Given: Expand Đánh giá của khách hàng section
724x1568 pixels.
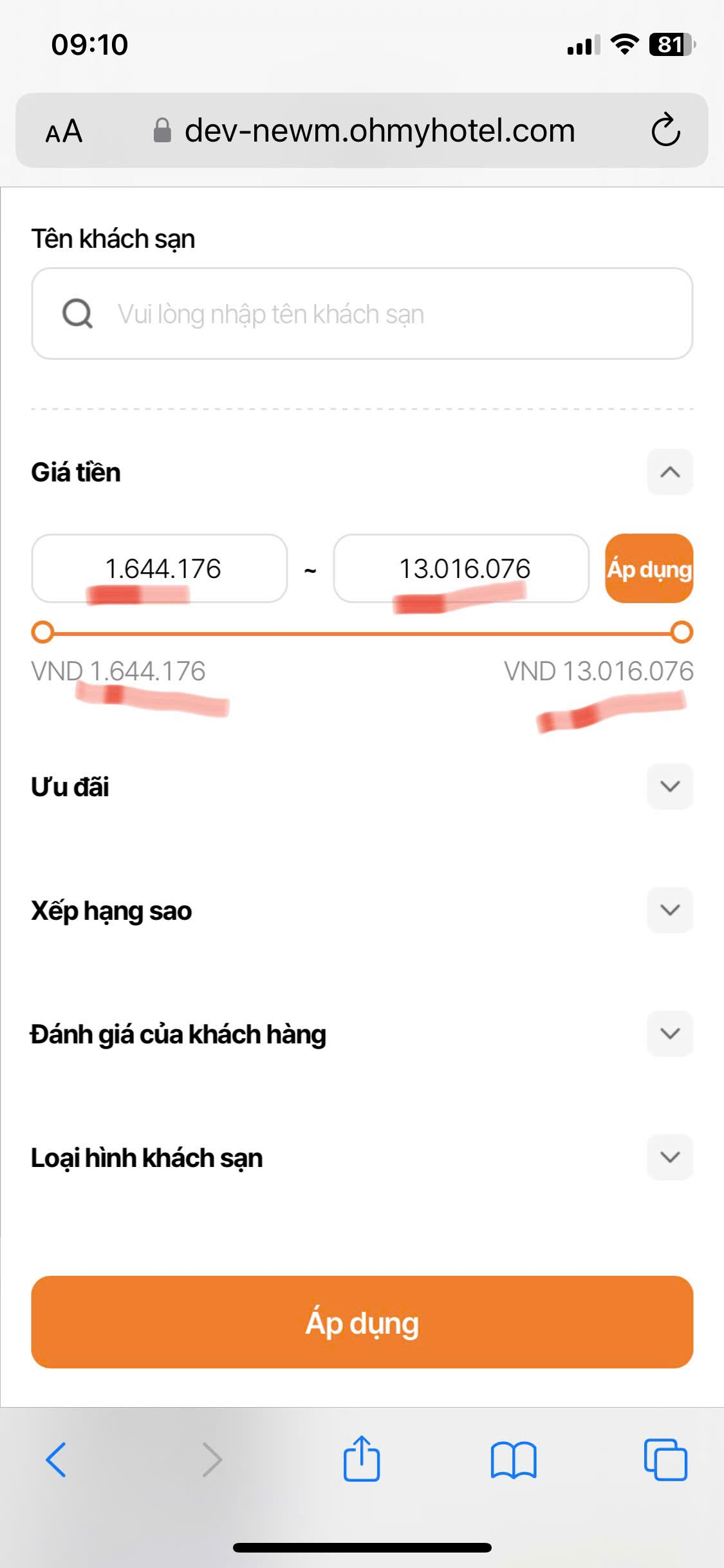Looking at the screenshot, I should click(x=670, y=1033).
